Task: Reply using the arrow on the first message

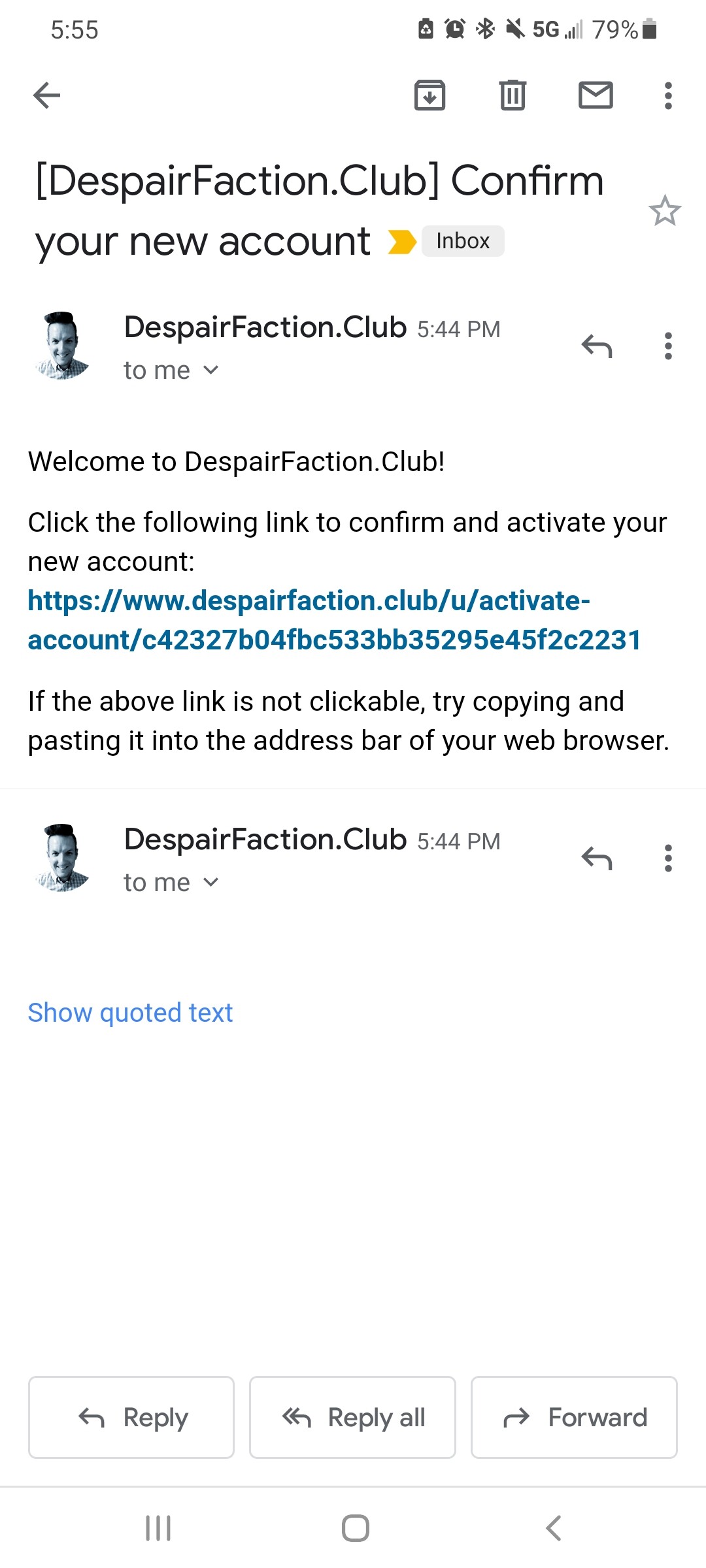Action: 597,346
